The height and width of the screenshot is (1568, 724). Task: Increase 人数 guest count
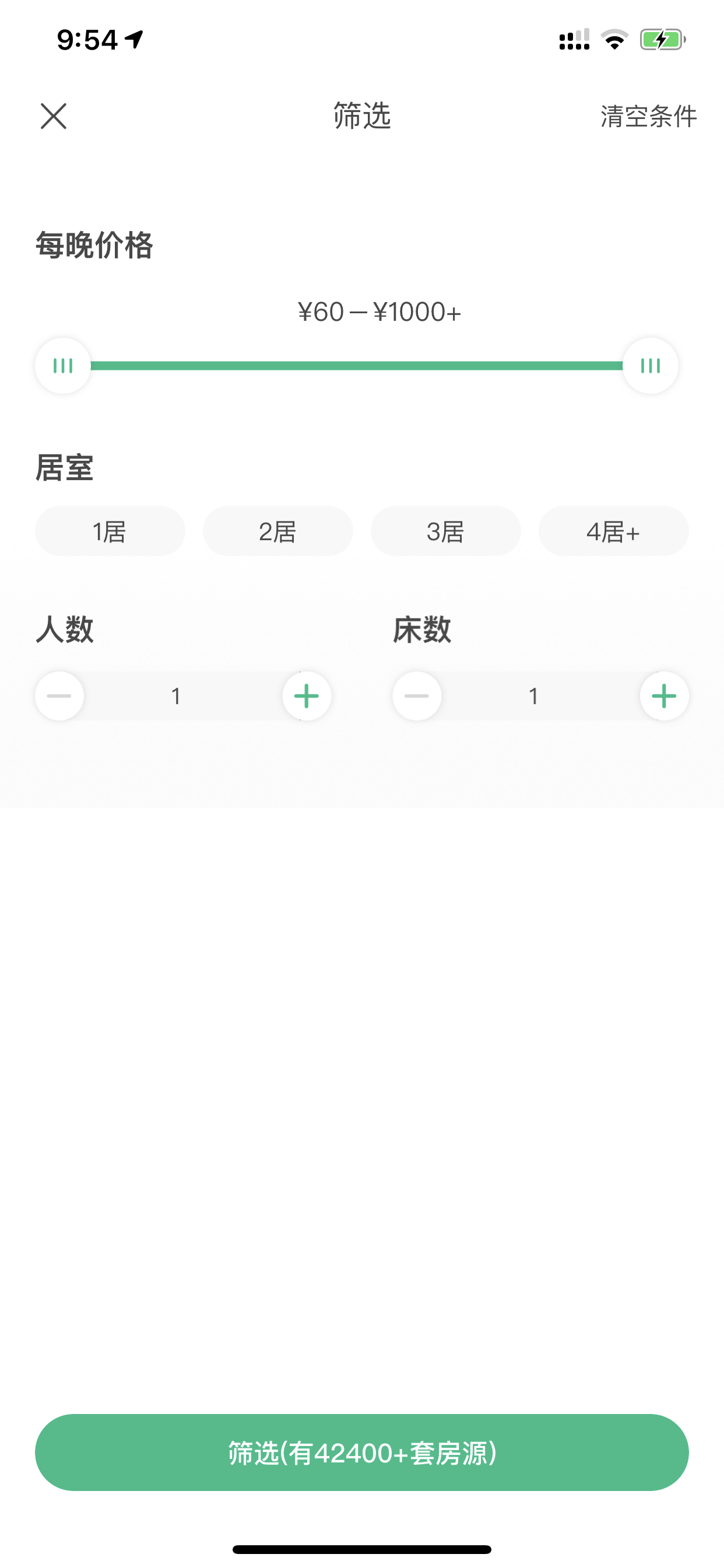[x=307, y=696]
